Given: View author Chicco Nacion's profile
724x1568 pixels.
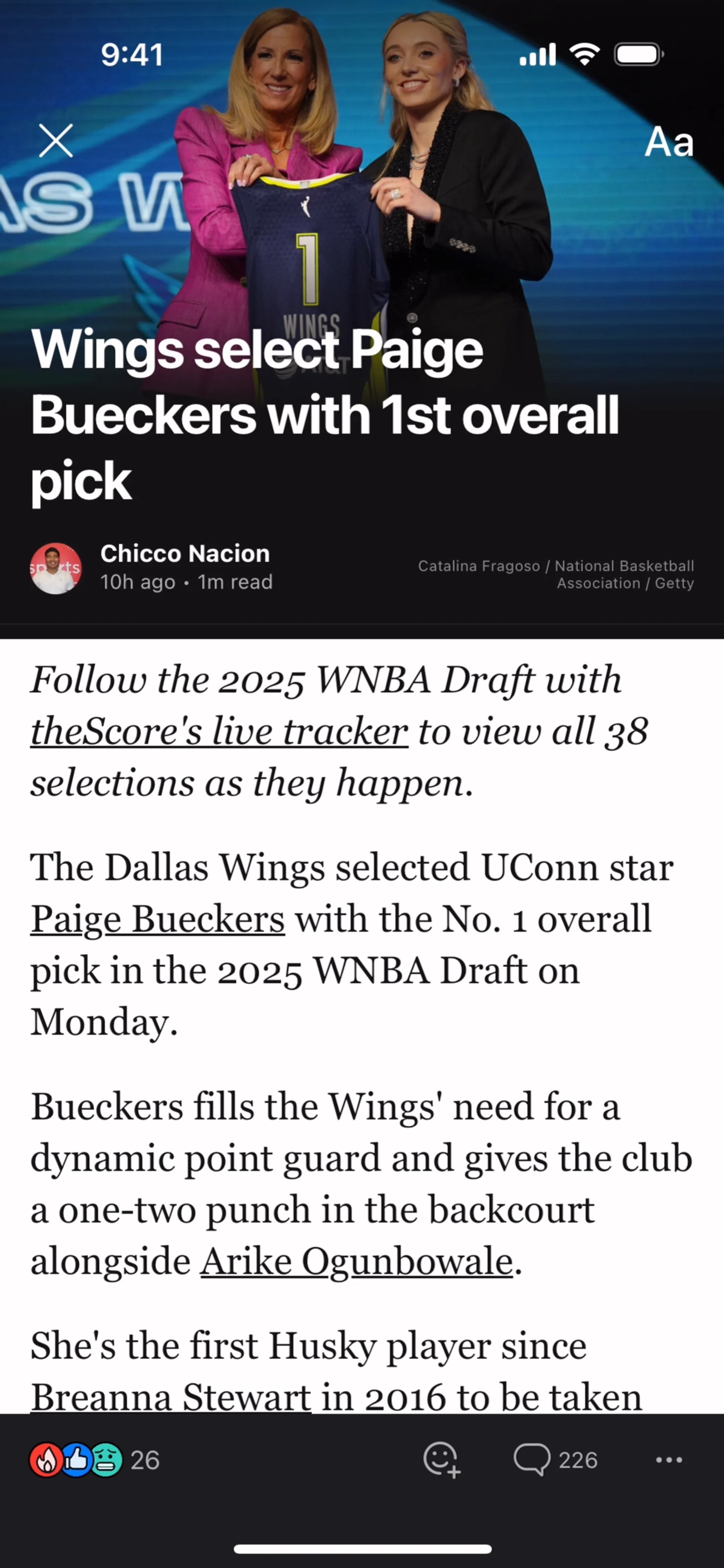Looking at the screenshot, I should click(184, 554).
